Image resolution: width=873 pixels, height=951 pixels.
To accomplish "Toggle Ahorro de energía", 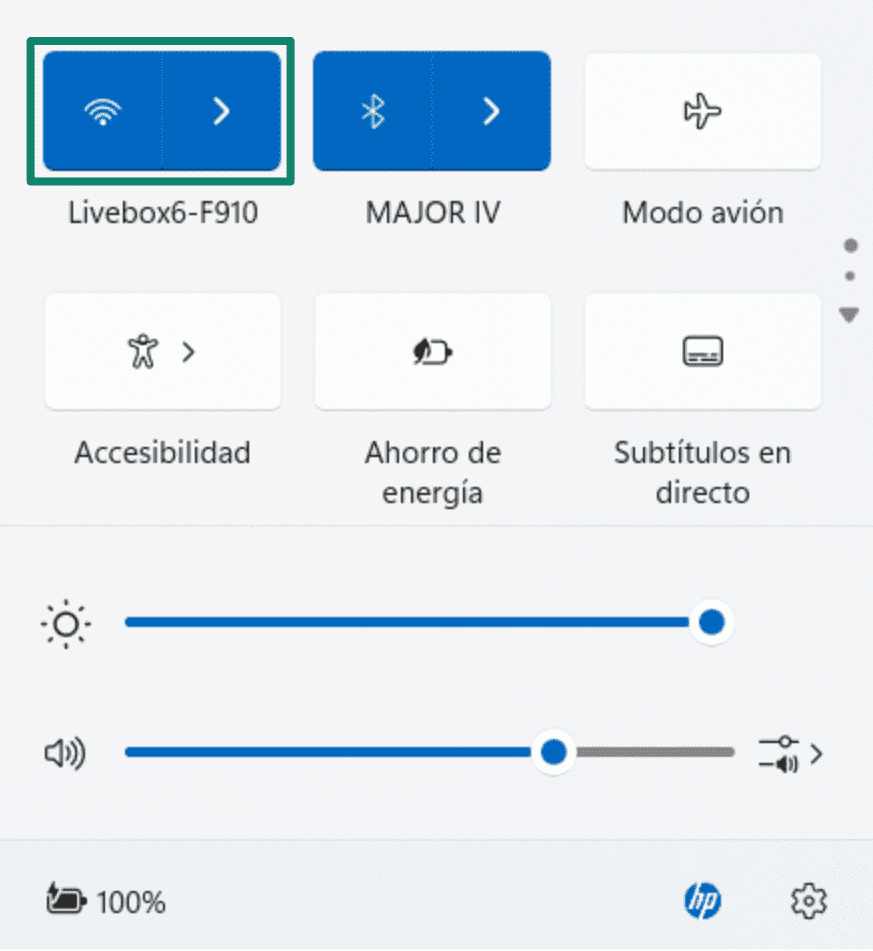I will [x=432, y=352].
